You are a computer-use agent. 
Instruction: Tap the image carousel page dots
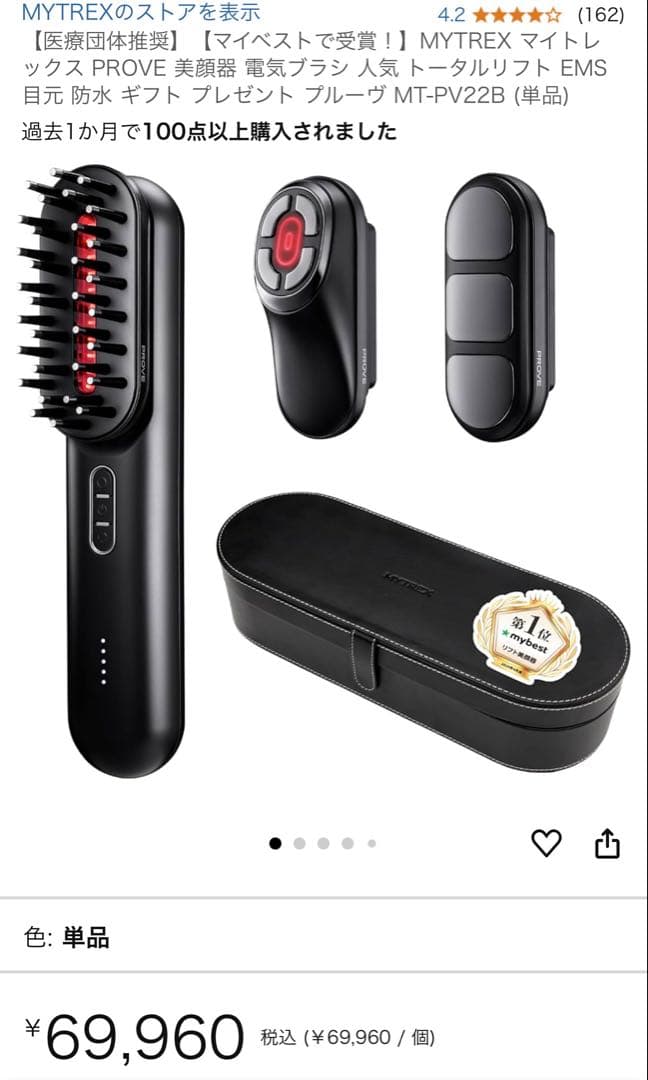(323, 843)
